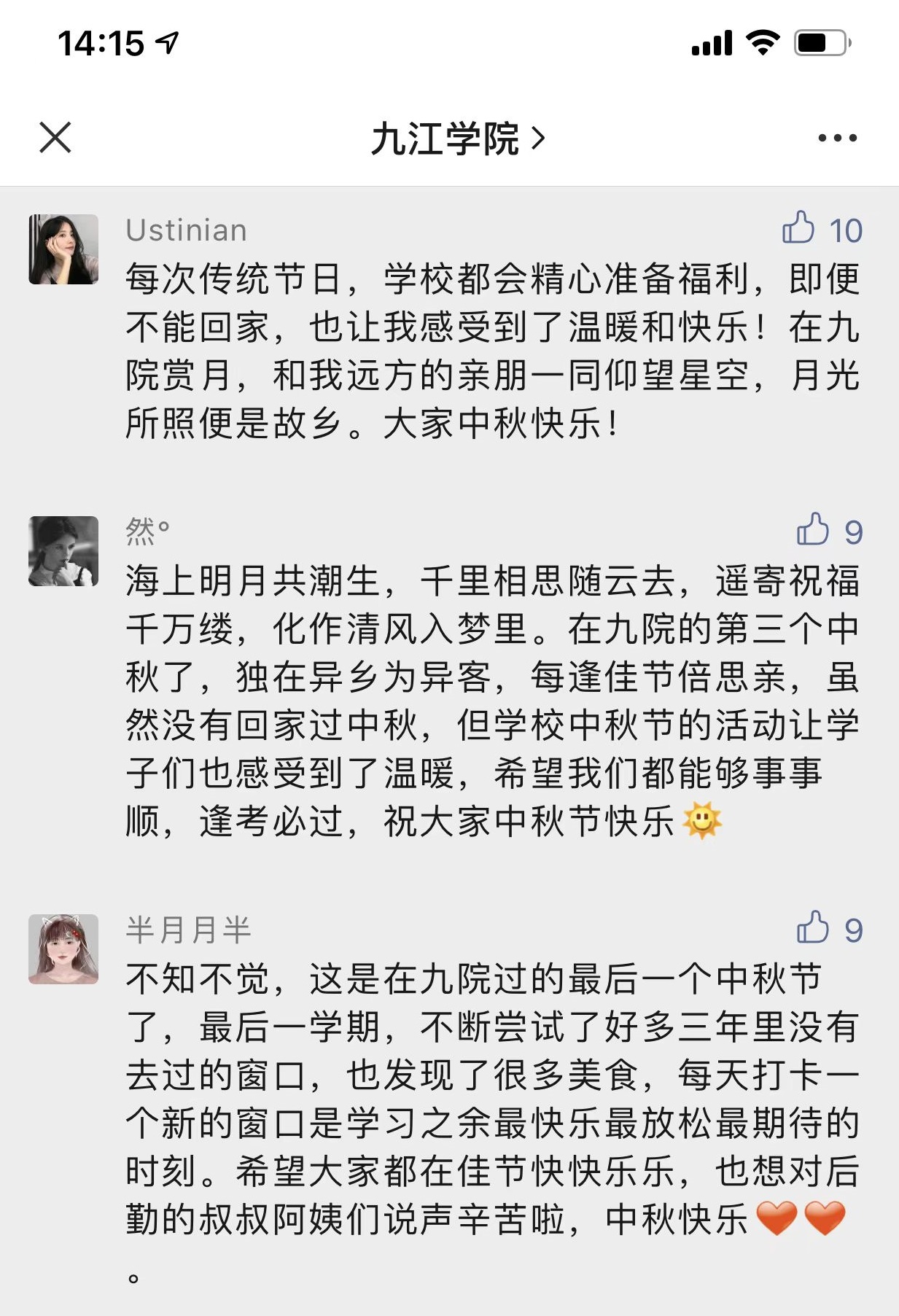Open the avatar of commenter 然°
This screenshot has width=899, height=1316.
63,551
